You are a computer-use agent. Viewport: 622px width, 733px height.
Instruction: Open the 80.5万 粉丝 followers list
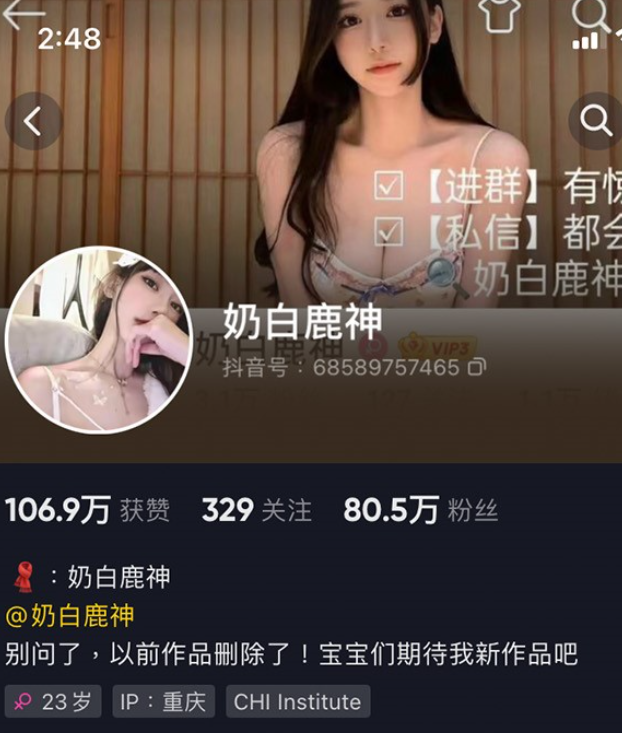tap(420, 510)
